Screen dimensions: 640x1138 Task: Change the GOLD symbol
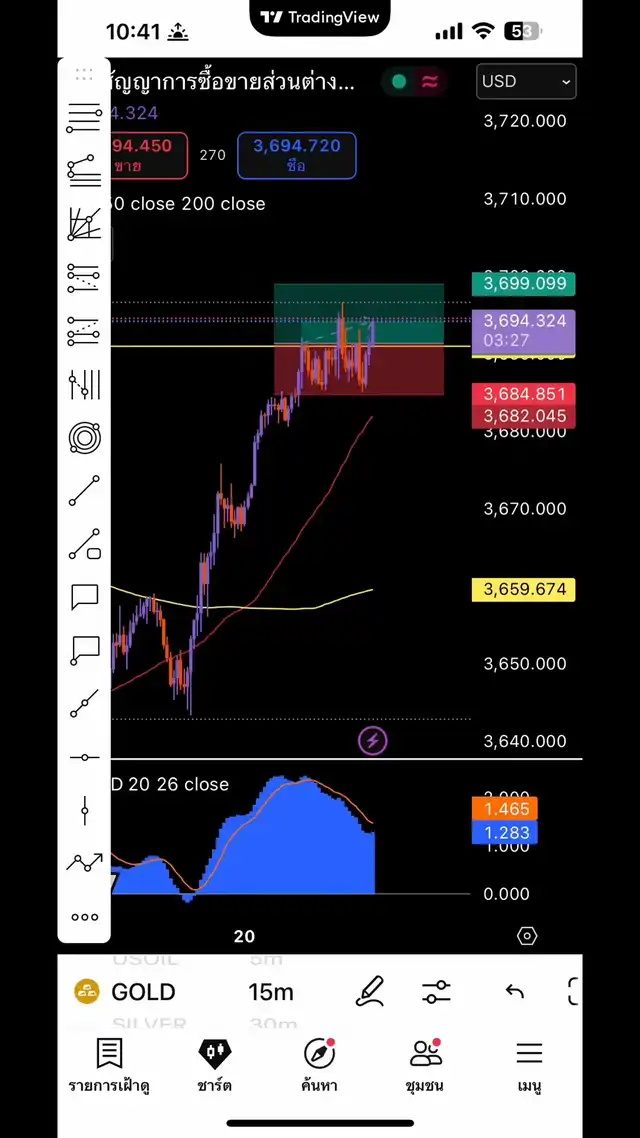tap(125, 992)
